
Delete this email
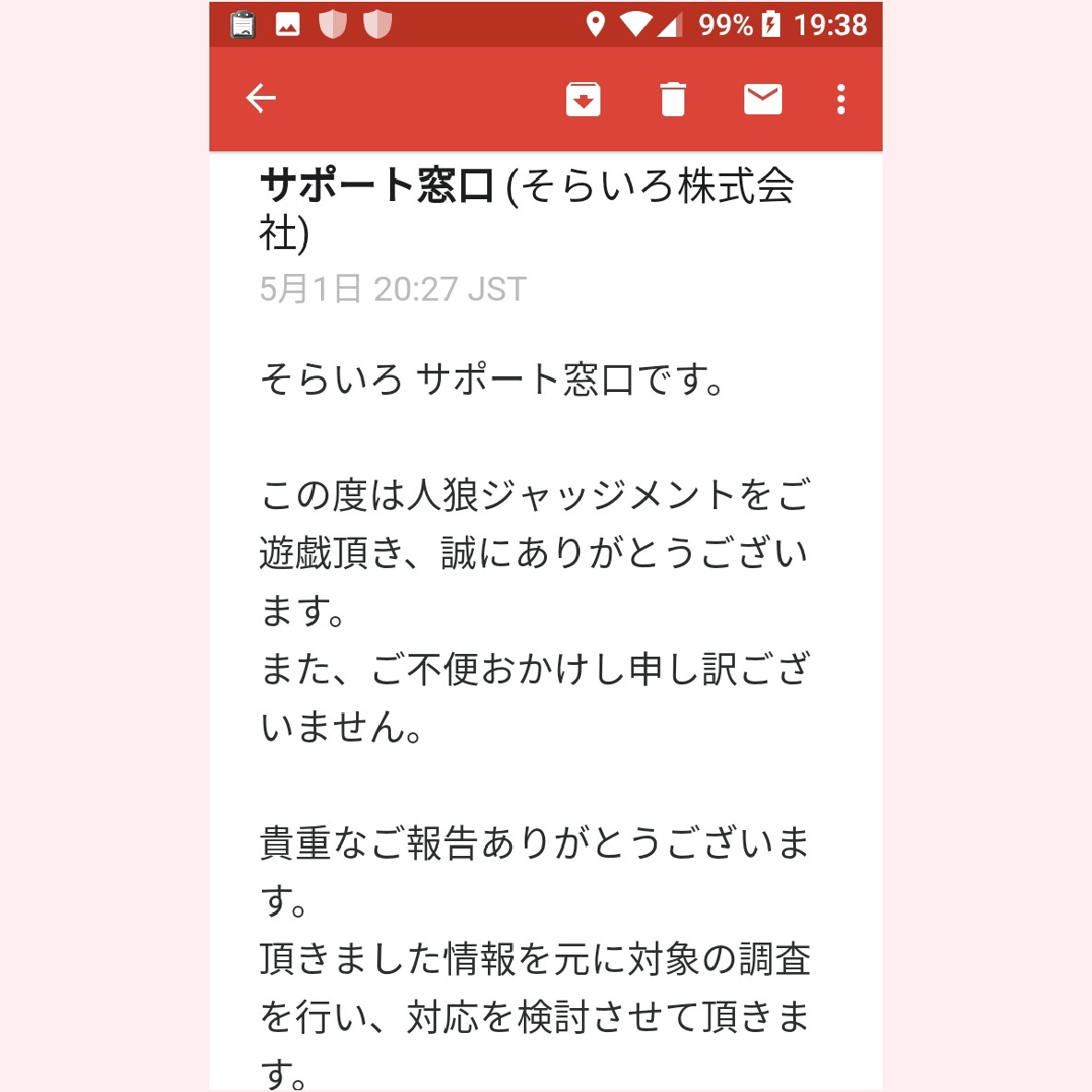coord(673,99)
